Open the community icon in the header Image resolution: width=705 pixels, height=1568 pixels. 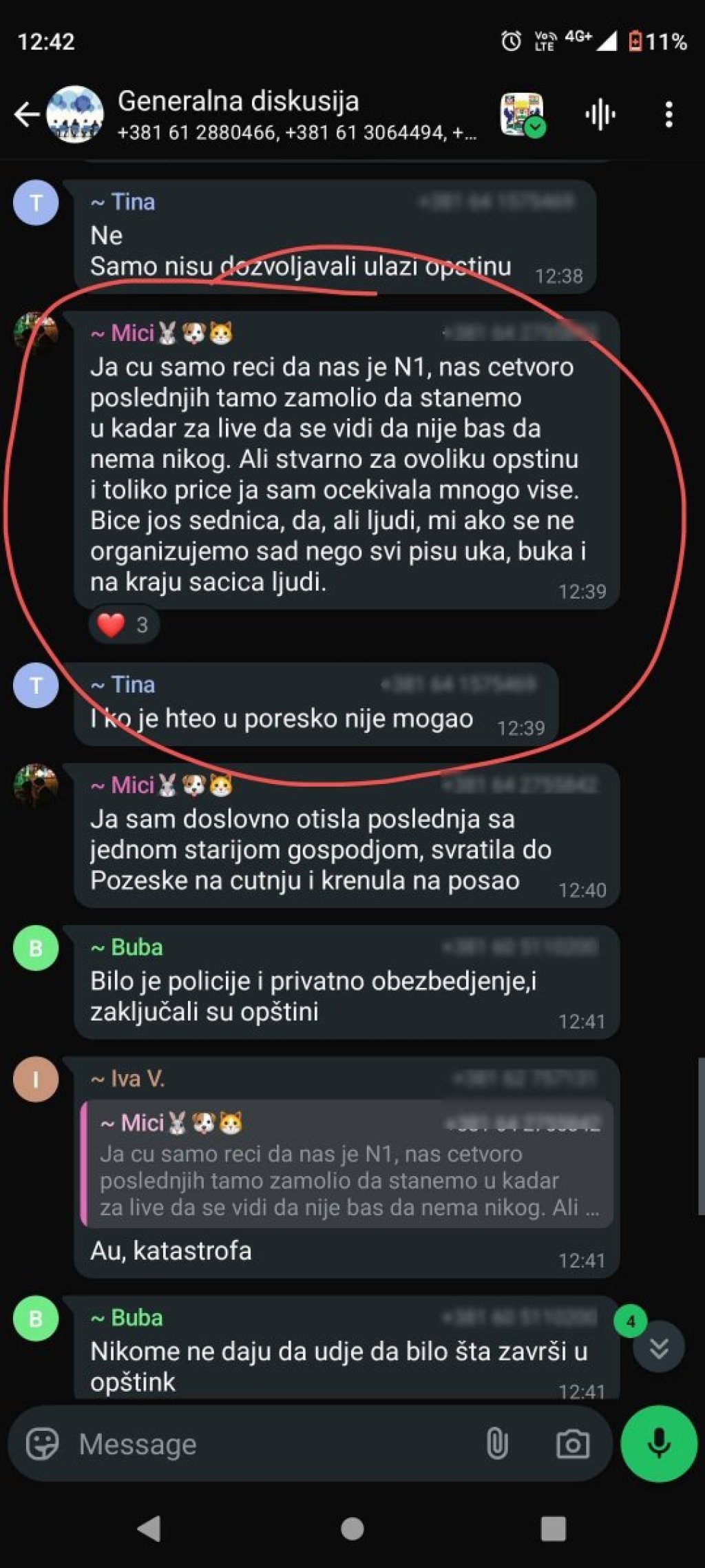(x=522, y=114)
